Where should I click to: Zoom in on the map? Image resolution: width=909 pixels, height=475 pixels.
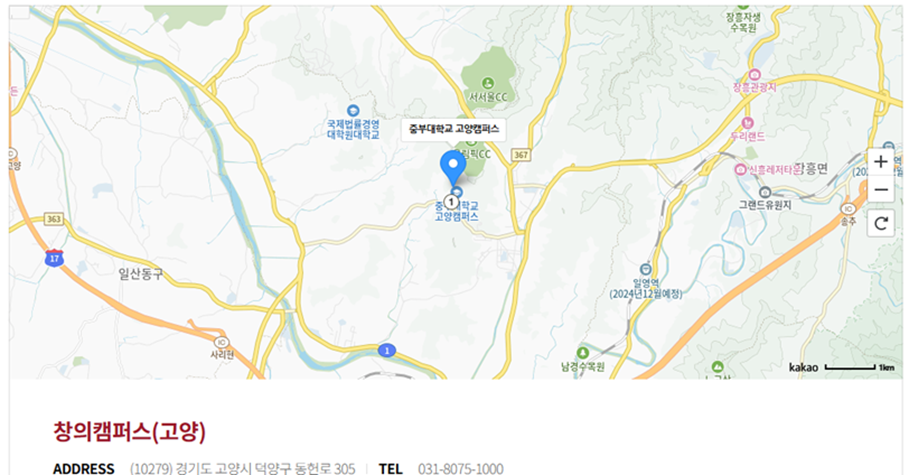click(880, 161)
